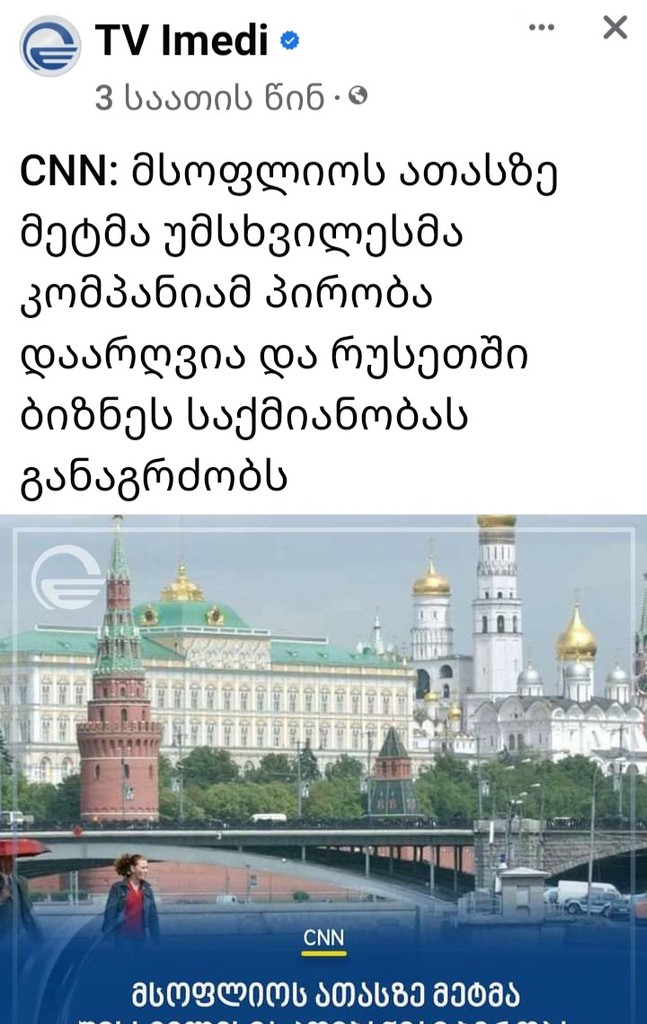This screenshot has height=1024, width=647.
Task: Dismiss the TV Imedi post with X
Action: click(x=614, y=28)
